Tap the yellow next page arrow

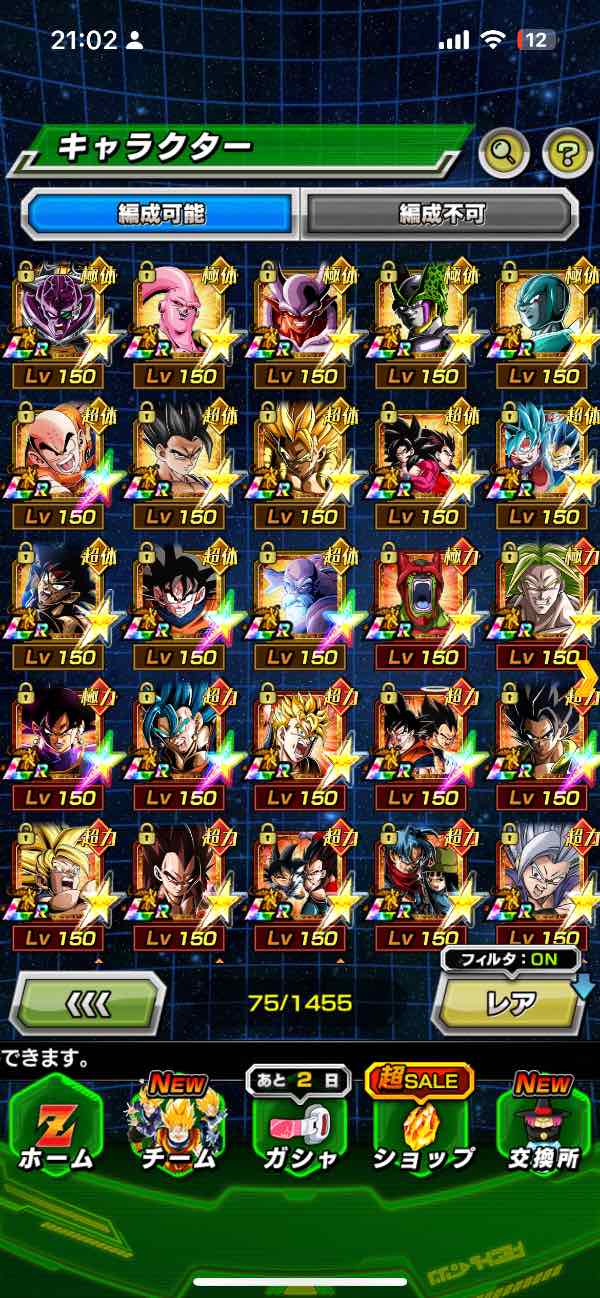point(587,677)
